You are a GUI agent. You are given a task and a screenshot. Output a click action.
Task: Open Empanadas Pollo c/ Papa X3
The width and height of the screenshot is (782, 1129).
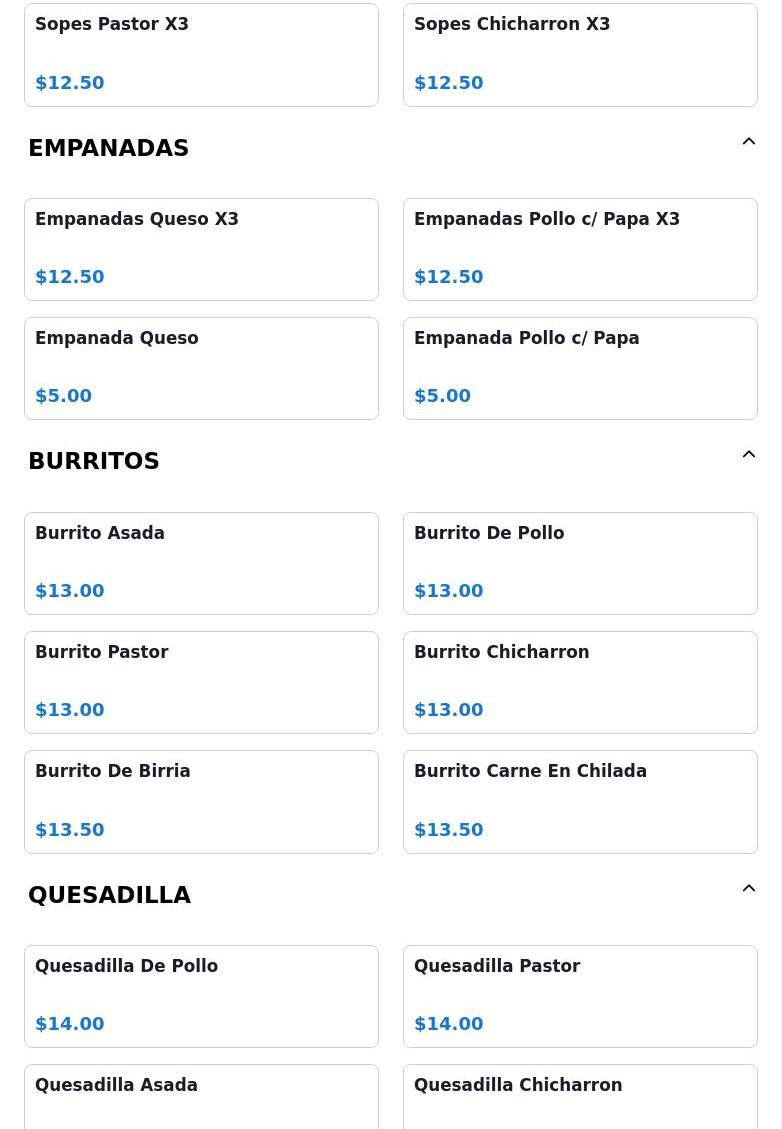click(580, 249)
